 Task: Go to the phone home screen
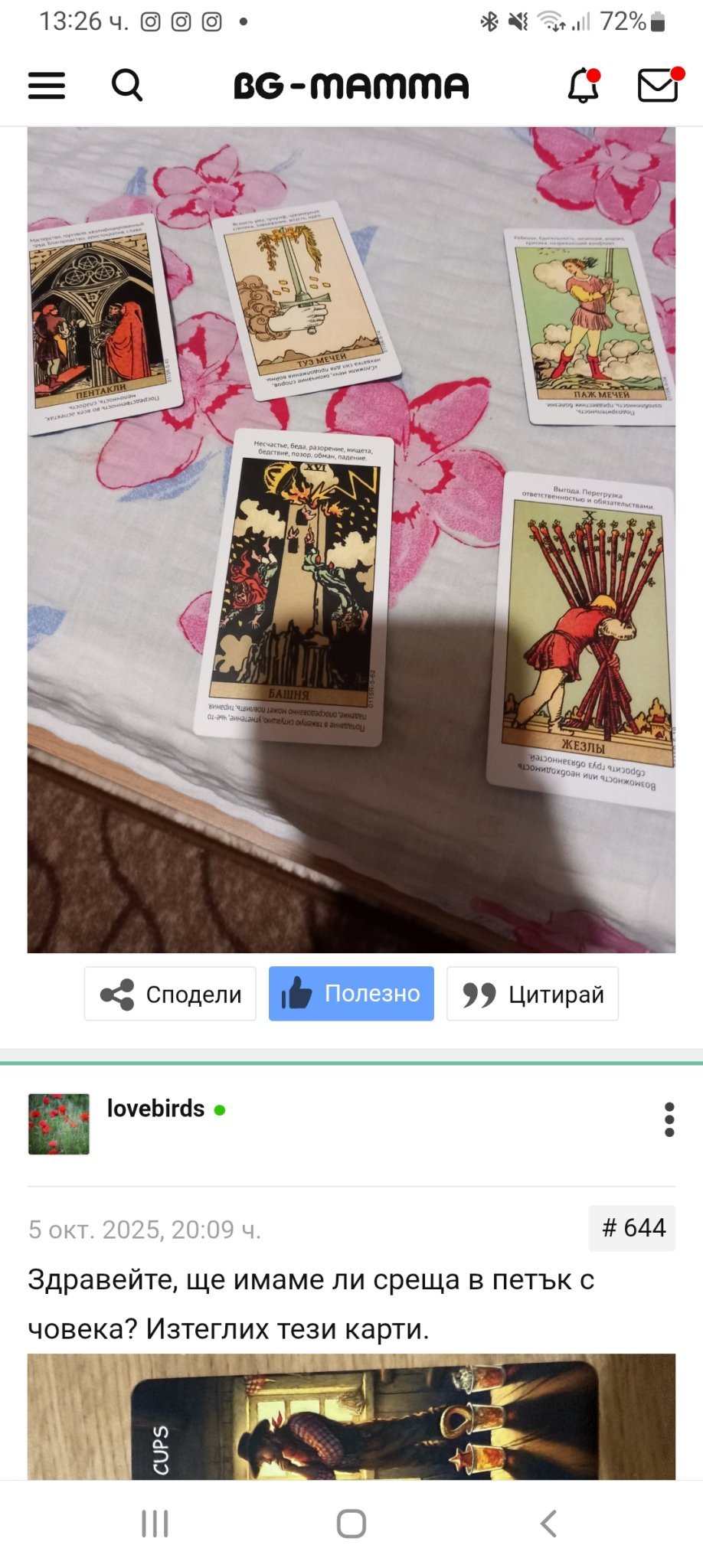pos(351,1524)
